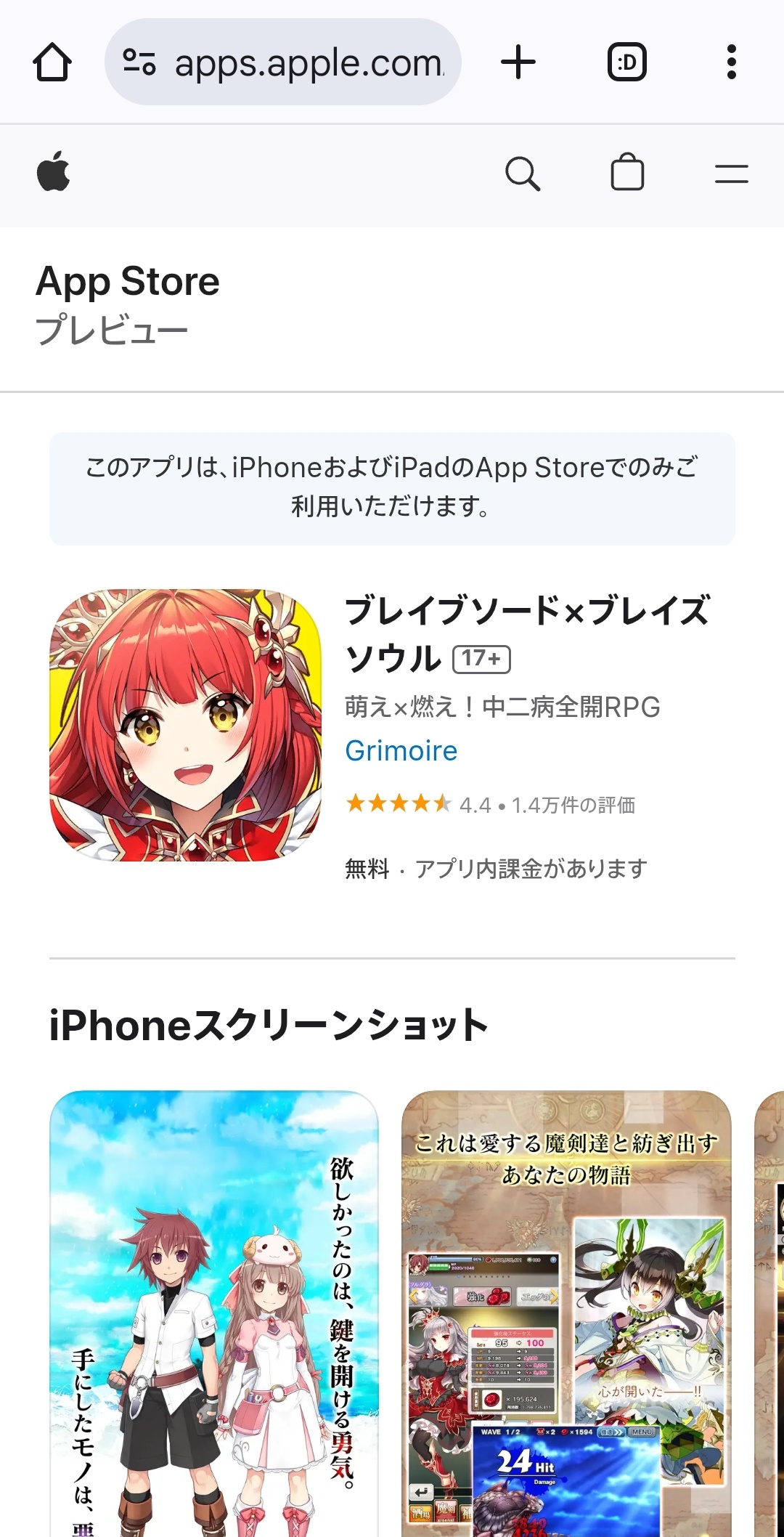The width and height of the screenshot is (784, 1537).
Task: Go to the browser home page
Action: click(x=52, y=62)
